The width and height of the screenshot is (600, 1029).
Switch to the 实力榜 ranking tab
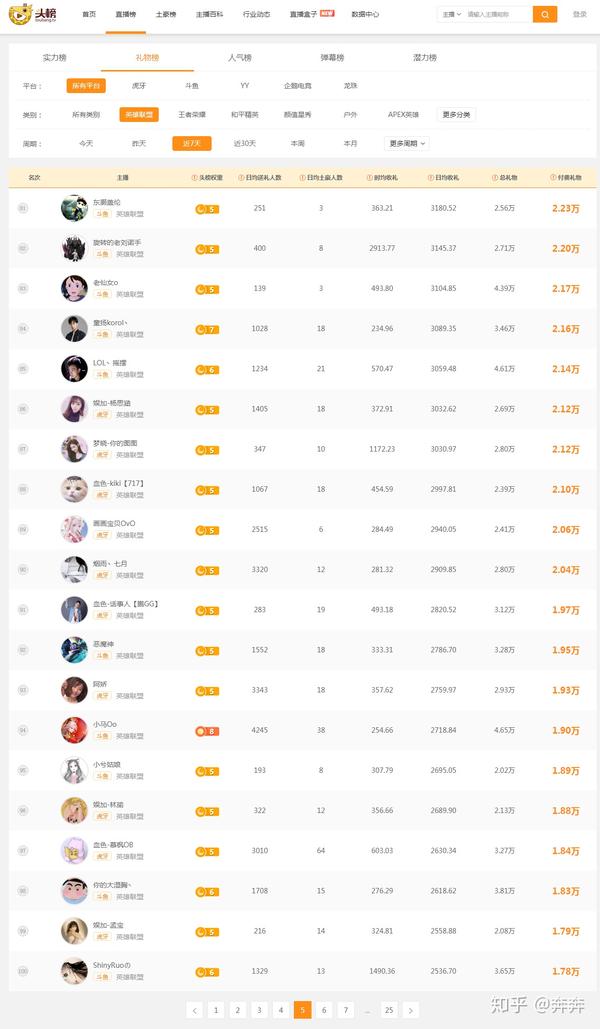pos(55,58)
